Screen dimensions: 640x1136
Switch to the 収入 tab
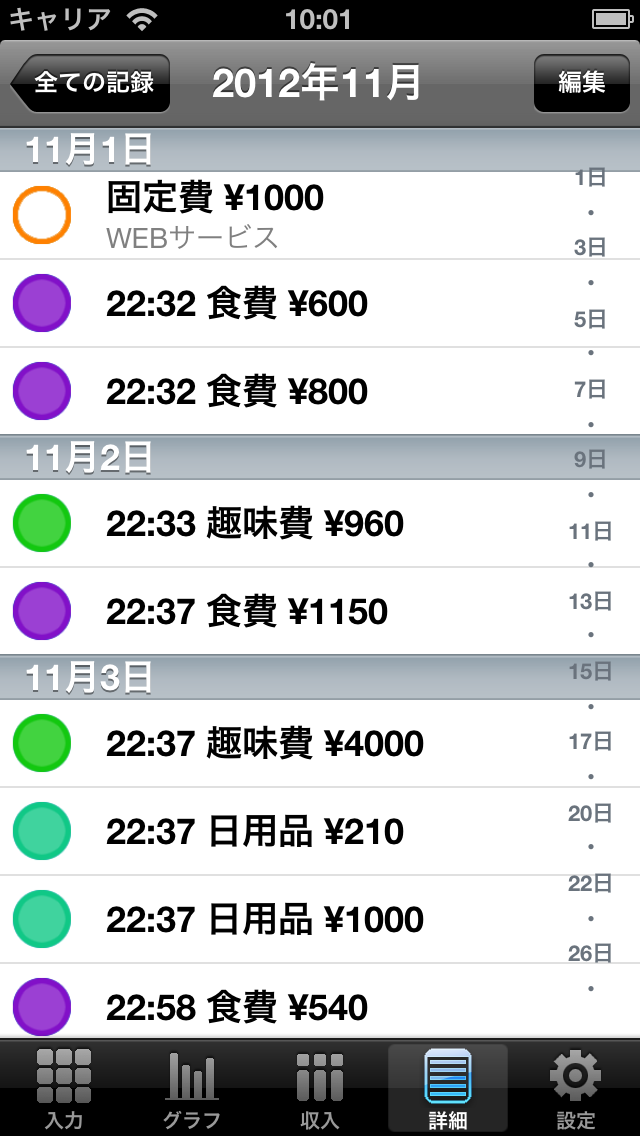click(x=320, y=1089)
